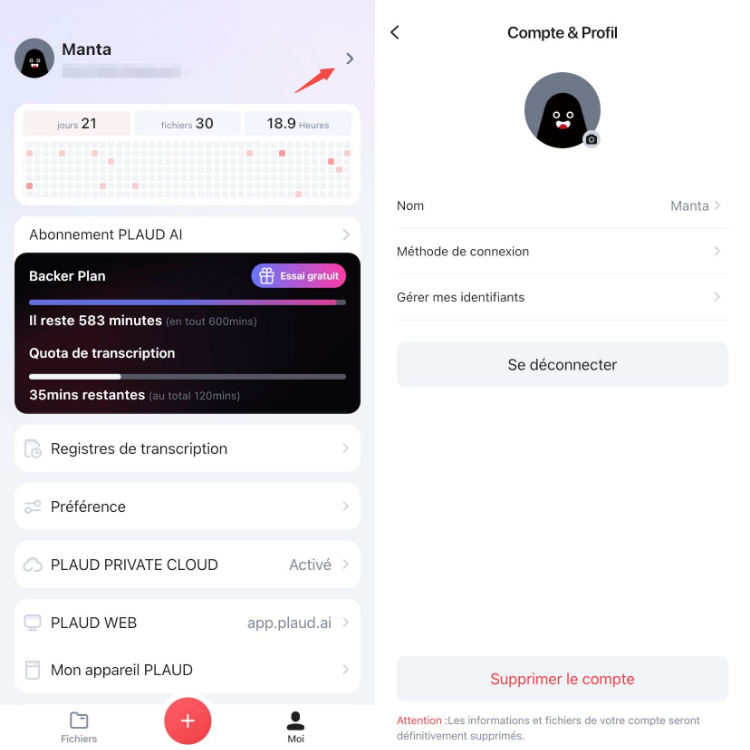Open Mon appareil PLAUD
This screenshot has height=750, width=750.
click(187, 670)
